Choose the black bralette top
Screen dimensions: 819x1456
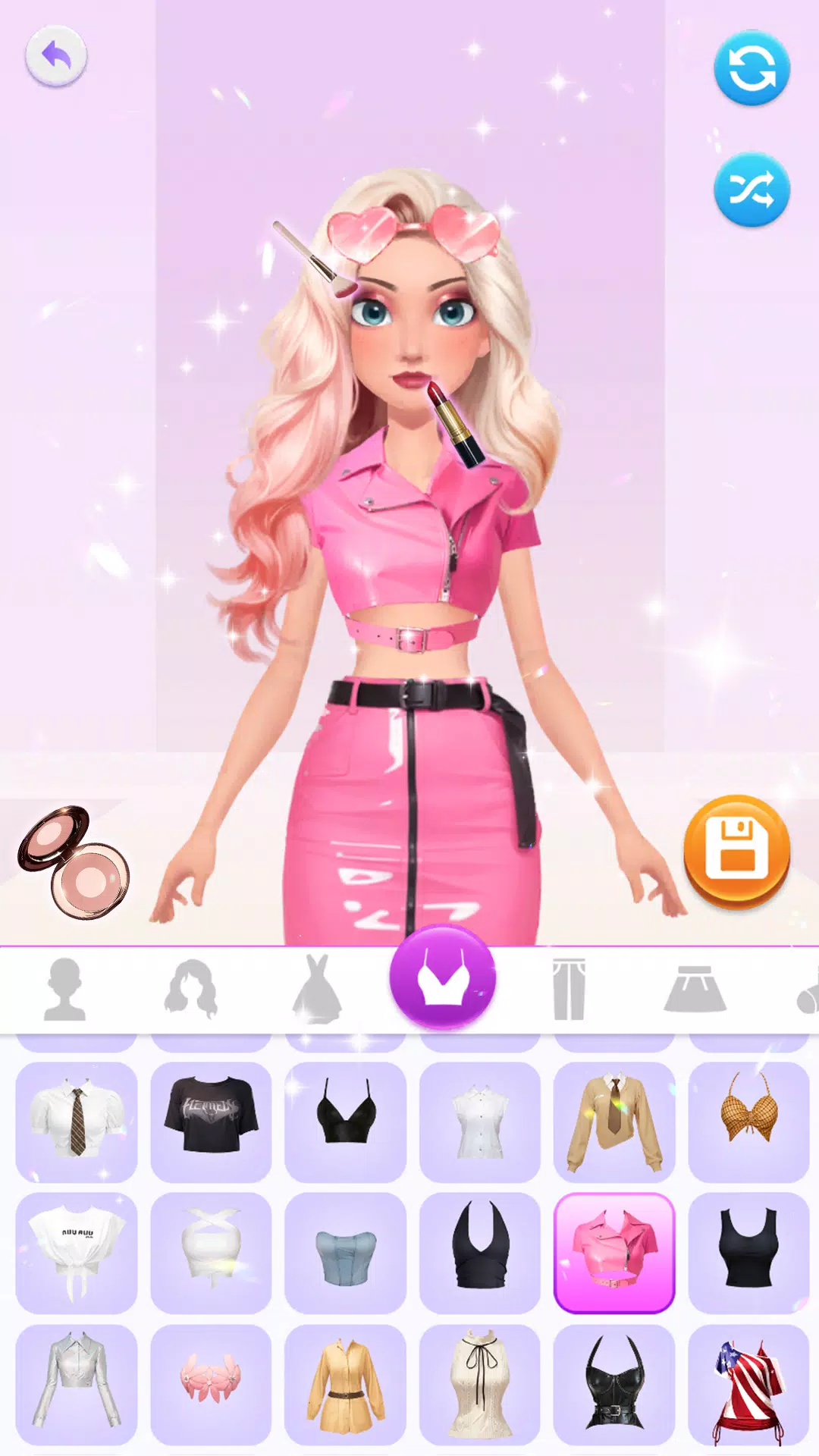(x=346, y=1122)
